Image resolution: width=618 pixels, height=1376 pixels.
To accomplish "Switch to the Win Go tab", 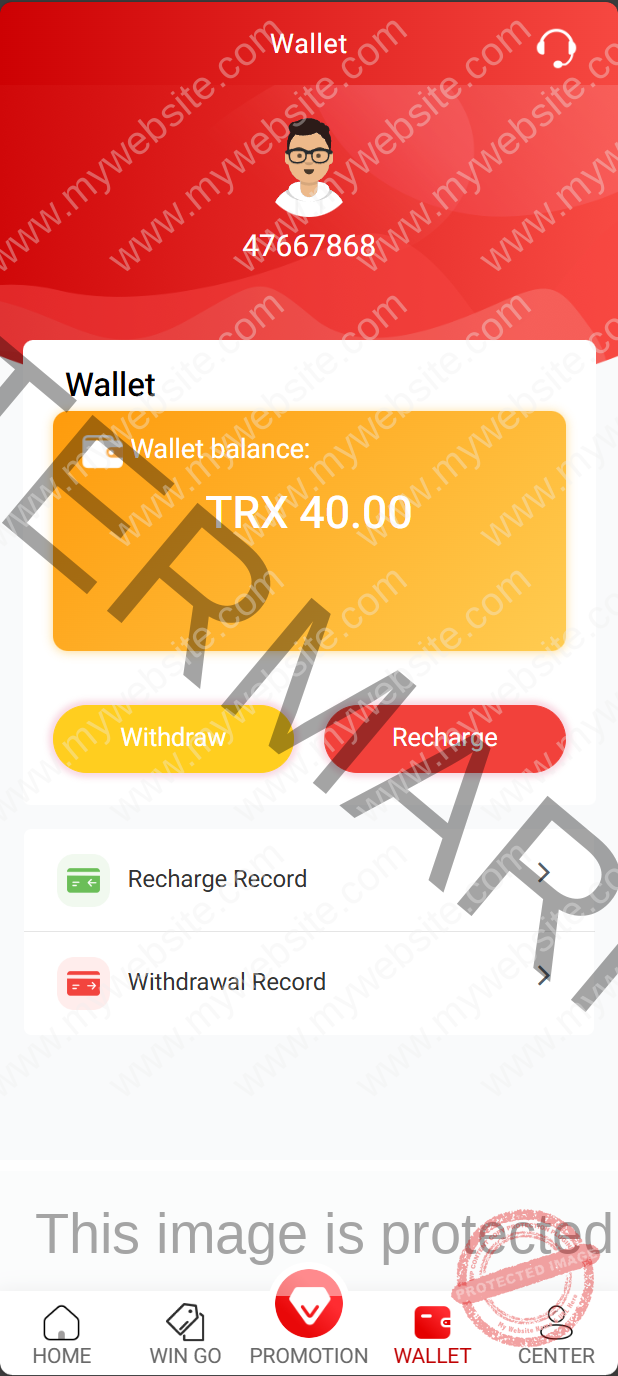I will (x=185, y=1335).
